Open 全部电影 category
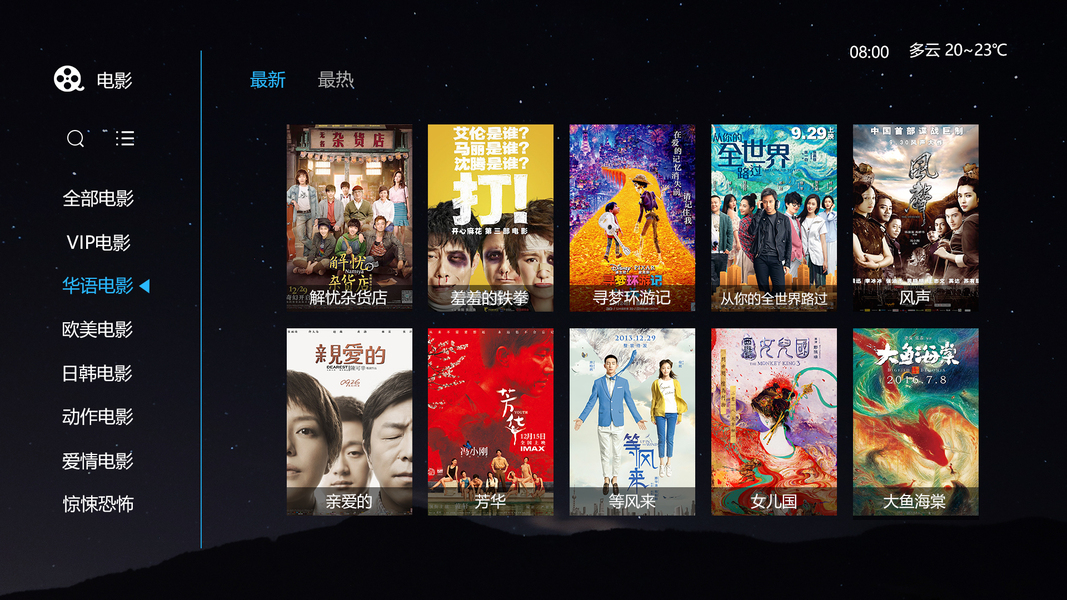 coord(98,198)
